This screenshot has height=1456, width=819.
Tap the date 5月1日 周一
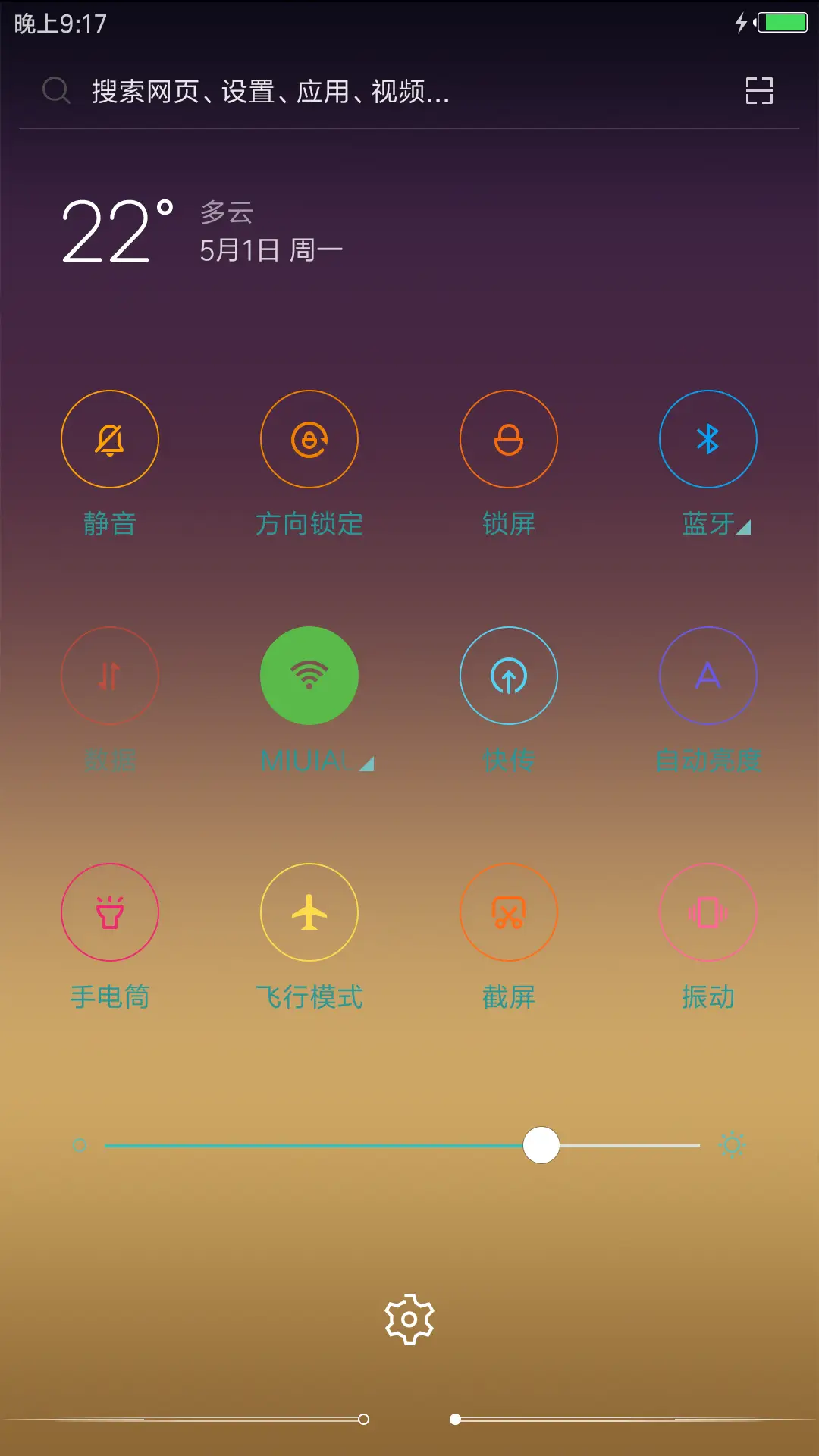click(269, 248)
